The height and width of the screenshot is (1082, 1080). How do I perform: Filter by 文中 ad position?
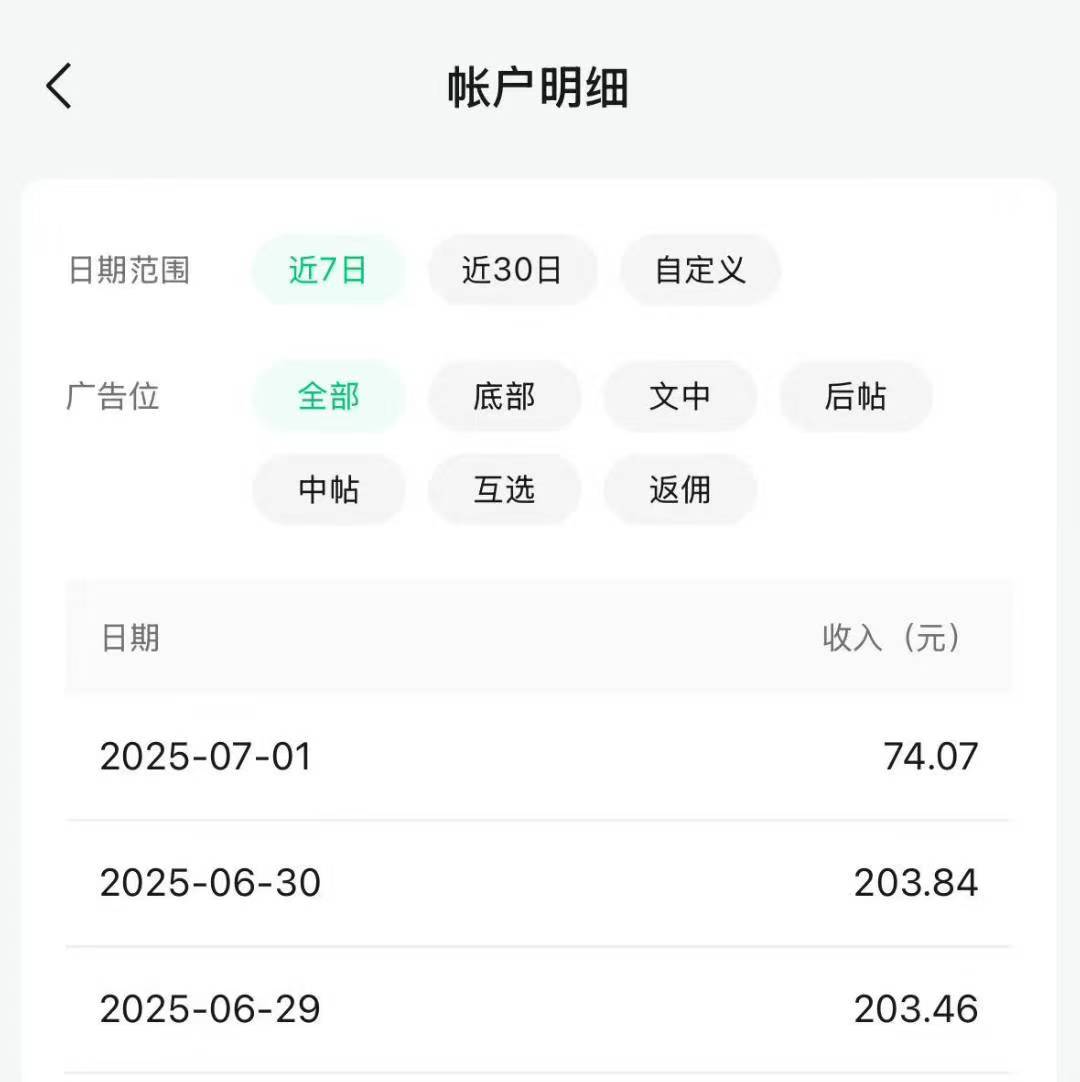(680, 397)
